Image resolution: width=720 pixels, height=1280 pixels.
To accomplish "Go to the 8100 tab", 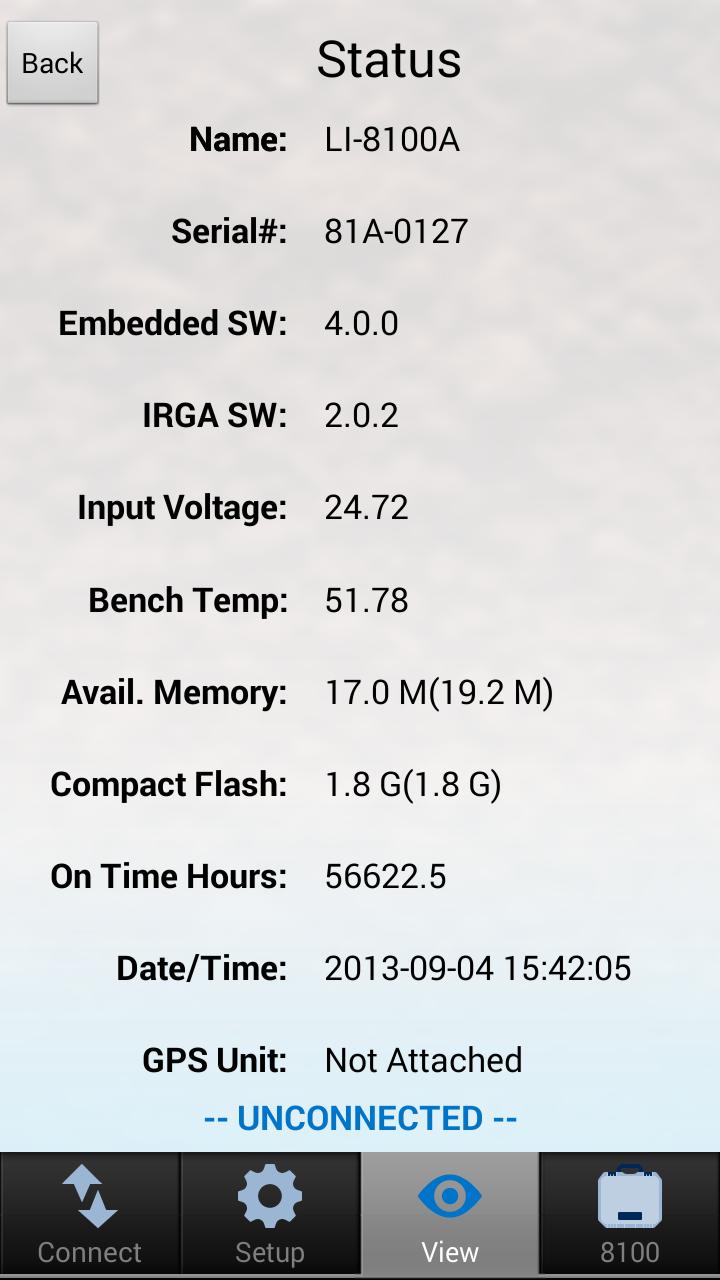I will 630,1214.
